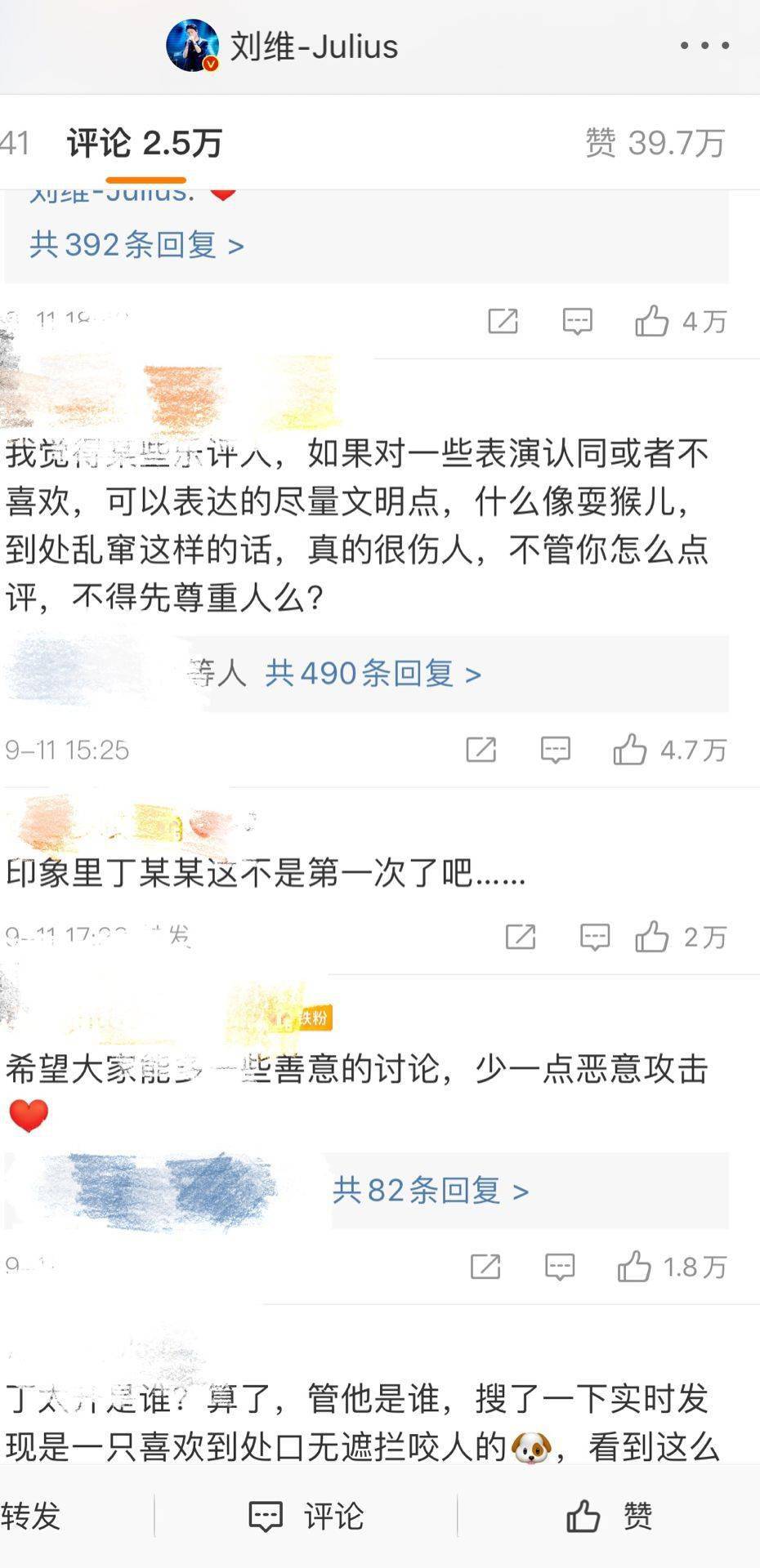The image size is (760, 1568).
Task: Write a comment via bottom 评论 button
Action: coord(306,1516)
